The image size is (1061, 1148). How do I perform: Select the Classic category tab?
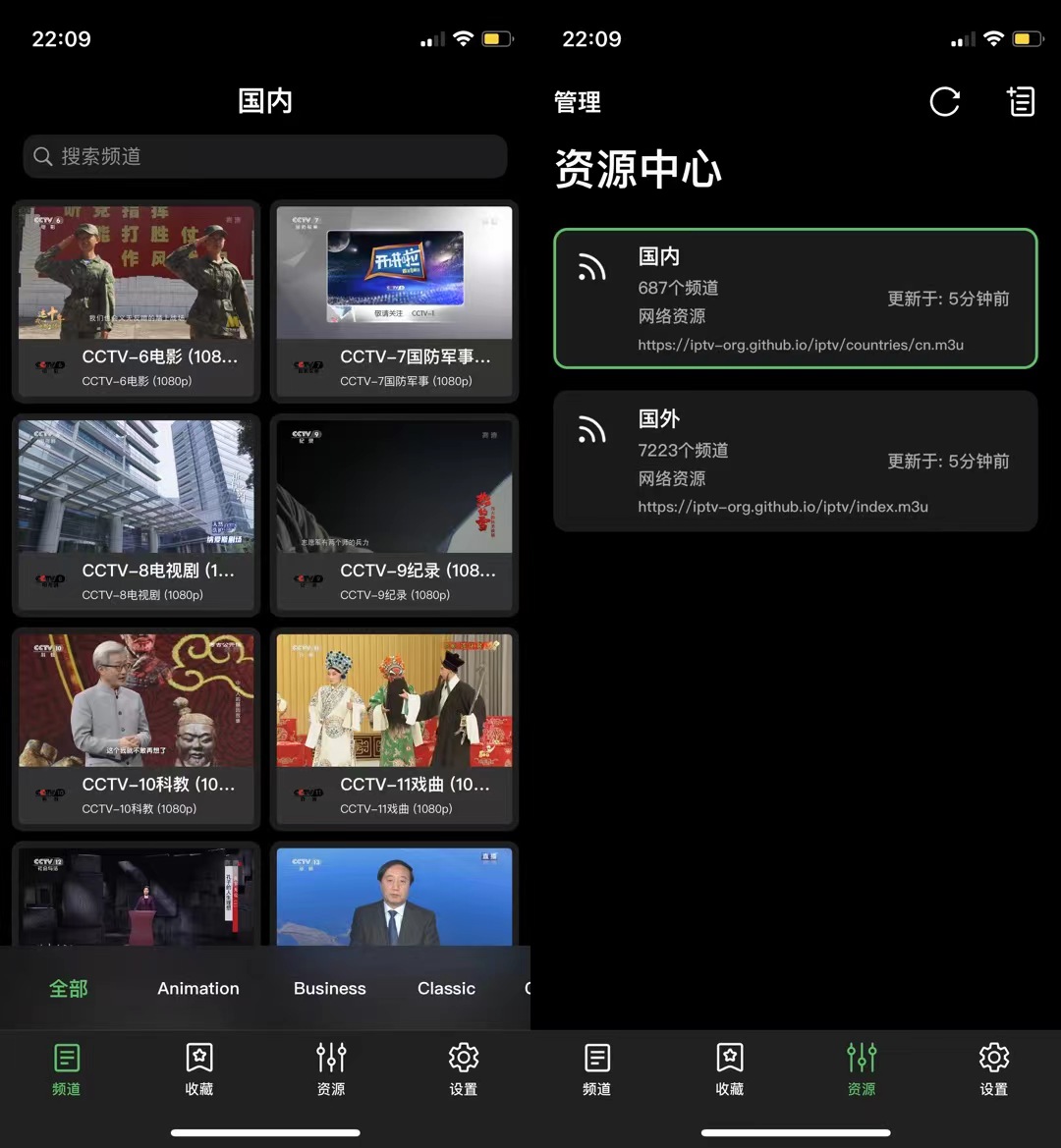click(x=446, y=988)
